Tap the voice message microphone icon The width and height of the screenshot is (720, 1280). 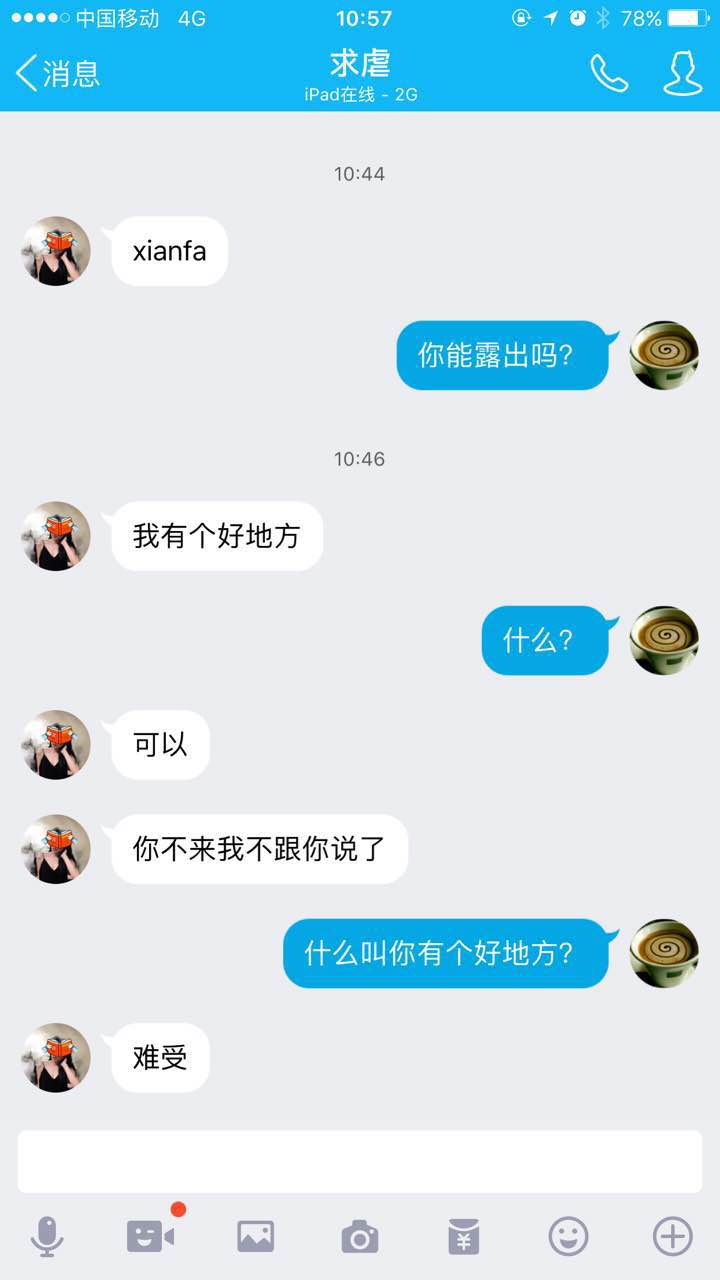[x=48, y=1237]
